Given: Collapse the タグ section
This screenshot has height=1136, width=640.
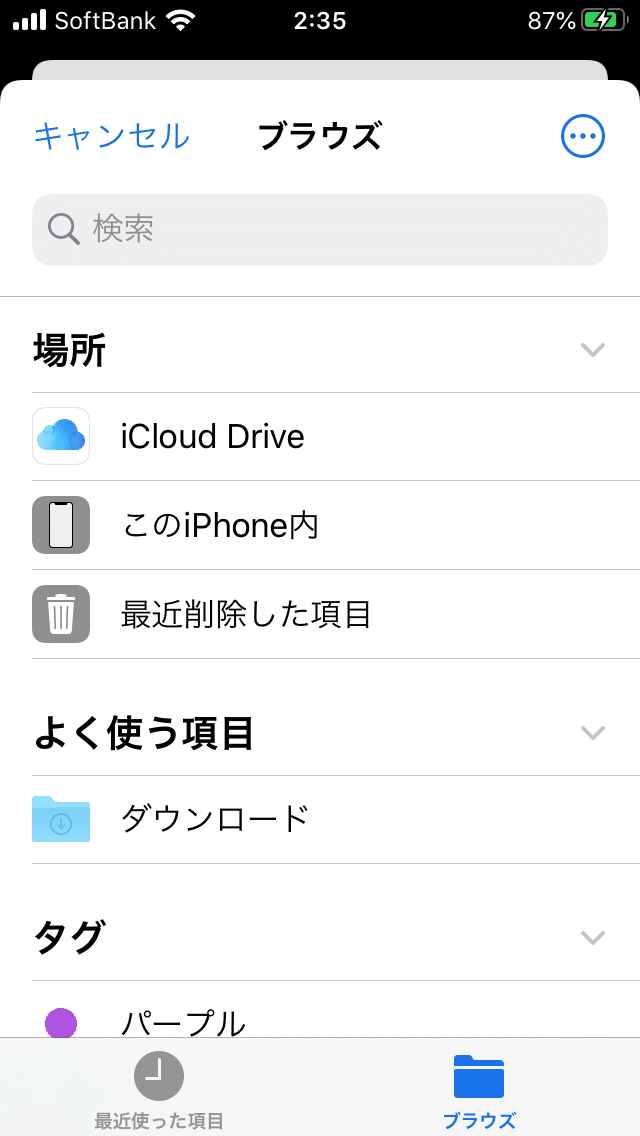Looking at the screenshot, I should (593, 937).
